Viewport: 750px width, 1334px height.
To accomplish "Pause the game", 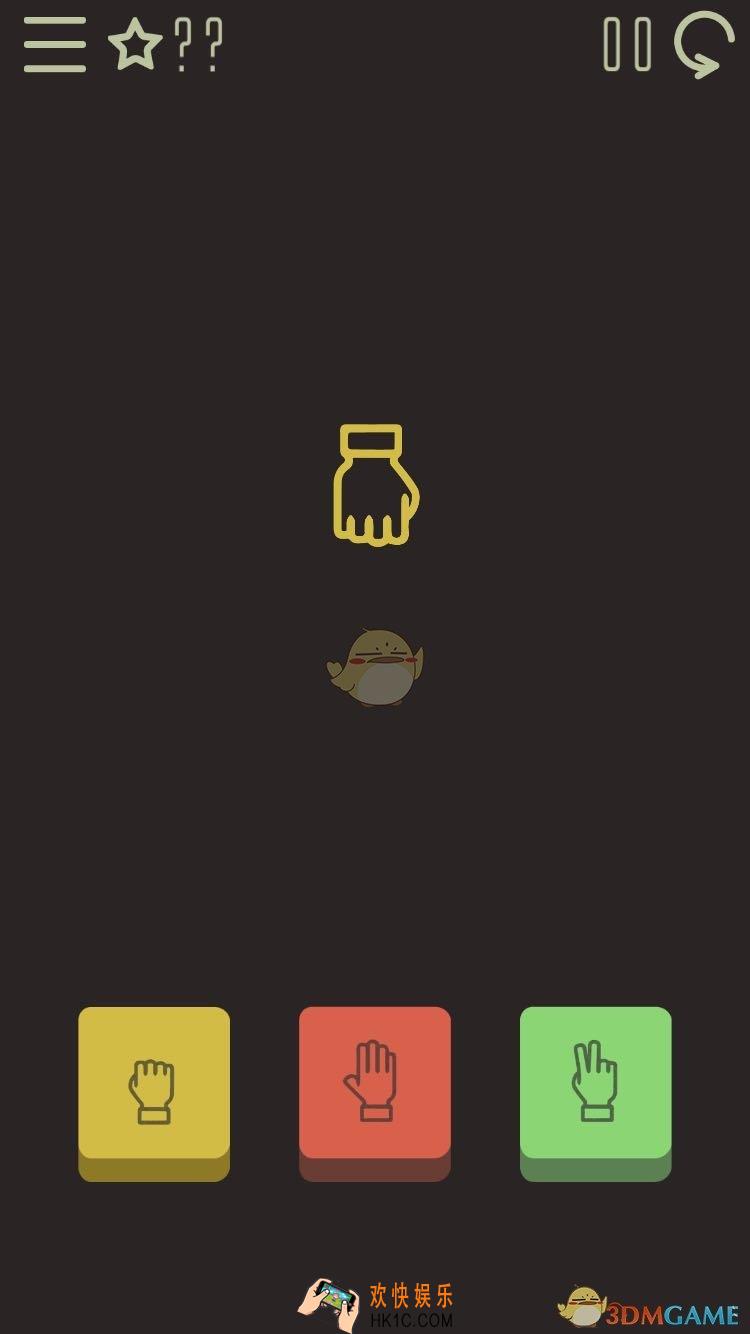I will 627,45.
